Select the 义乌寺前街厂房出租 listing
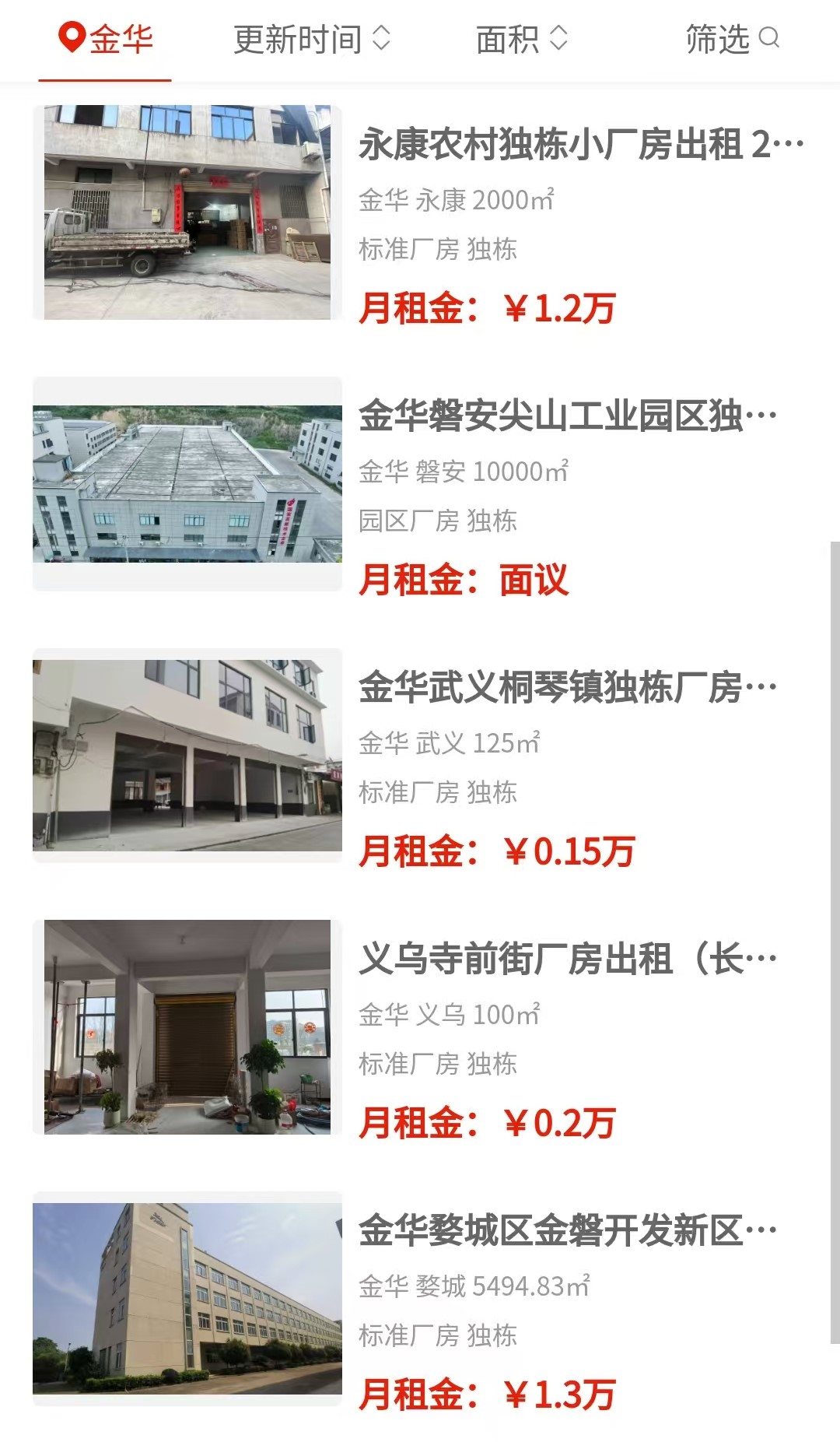Viewport: 840px width, 1442px height. (567, 960)
